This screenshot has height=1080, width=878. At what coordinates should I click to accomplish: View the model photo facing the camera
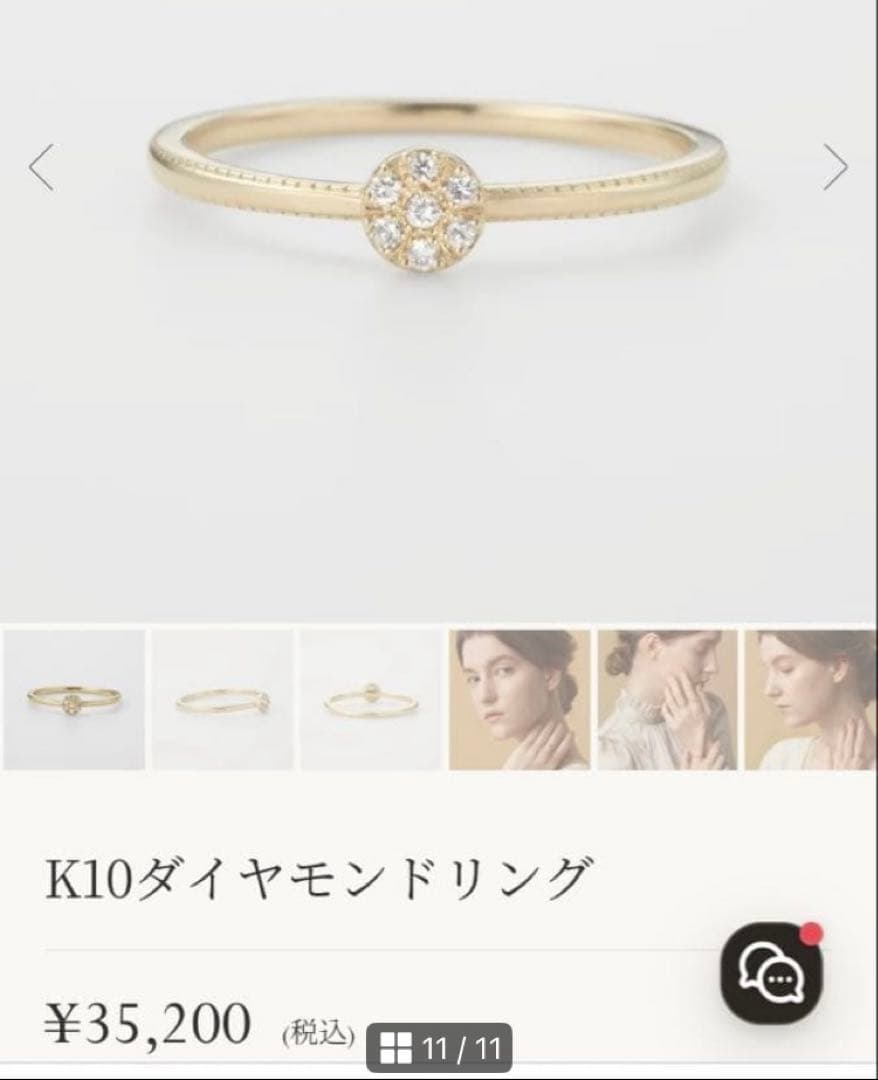(x=519, y=699)
